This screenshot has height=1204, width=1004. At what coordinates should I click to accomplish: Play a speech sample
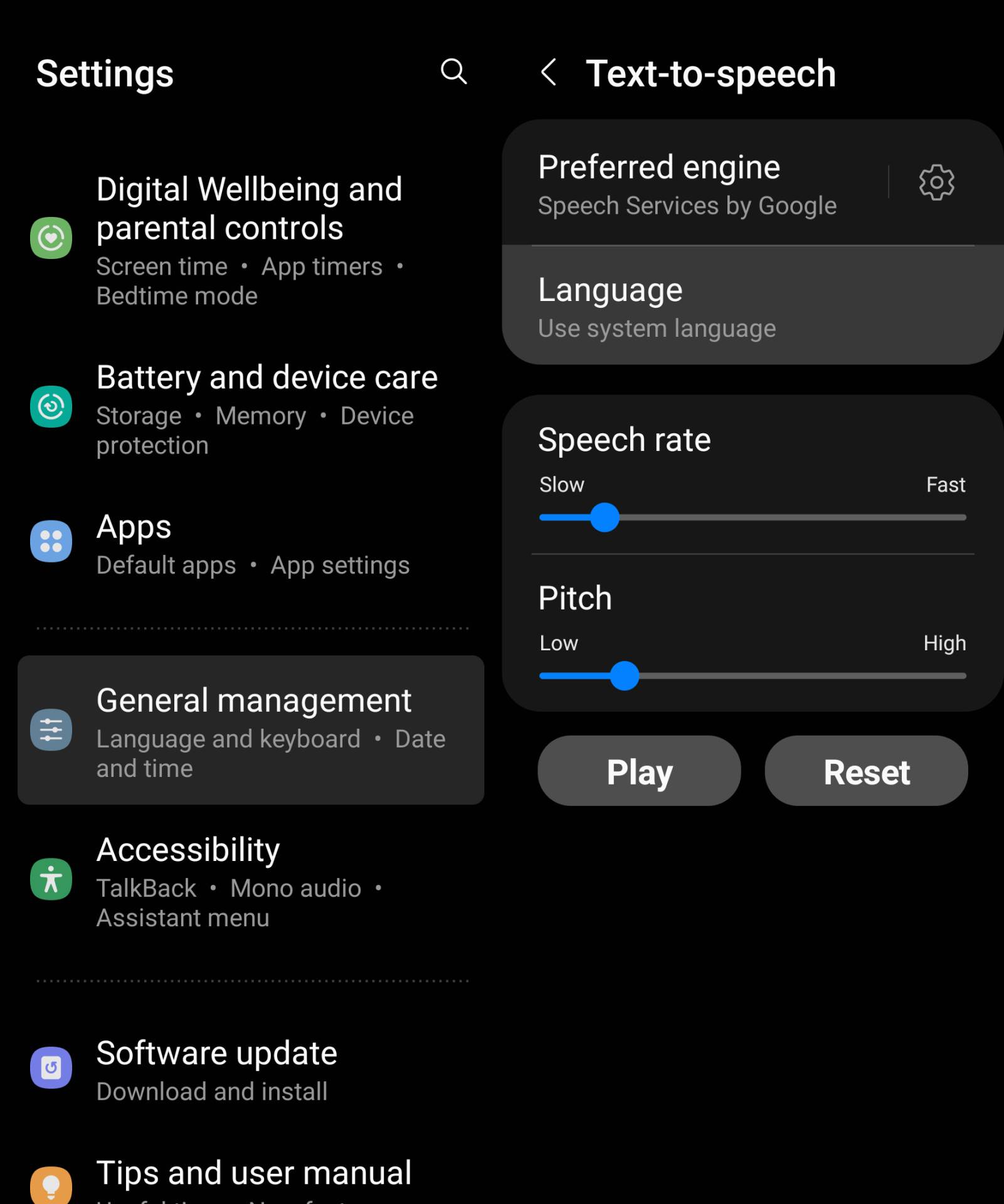tap(639, 771)
